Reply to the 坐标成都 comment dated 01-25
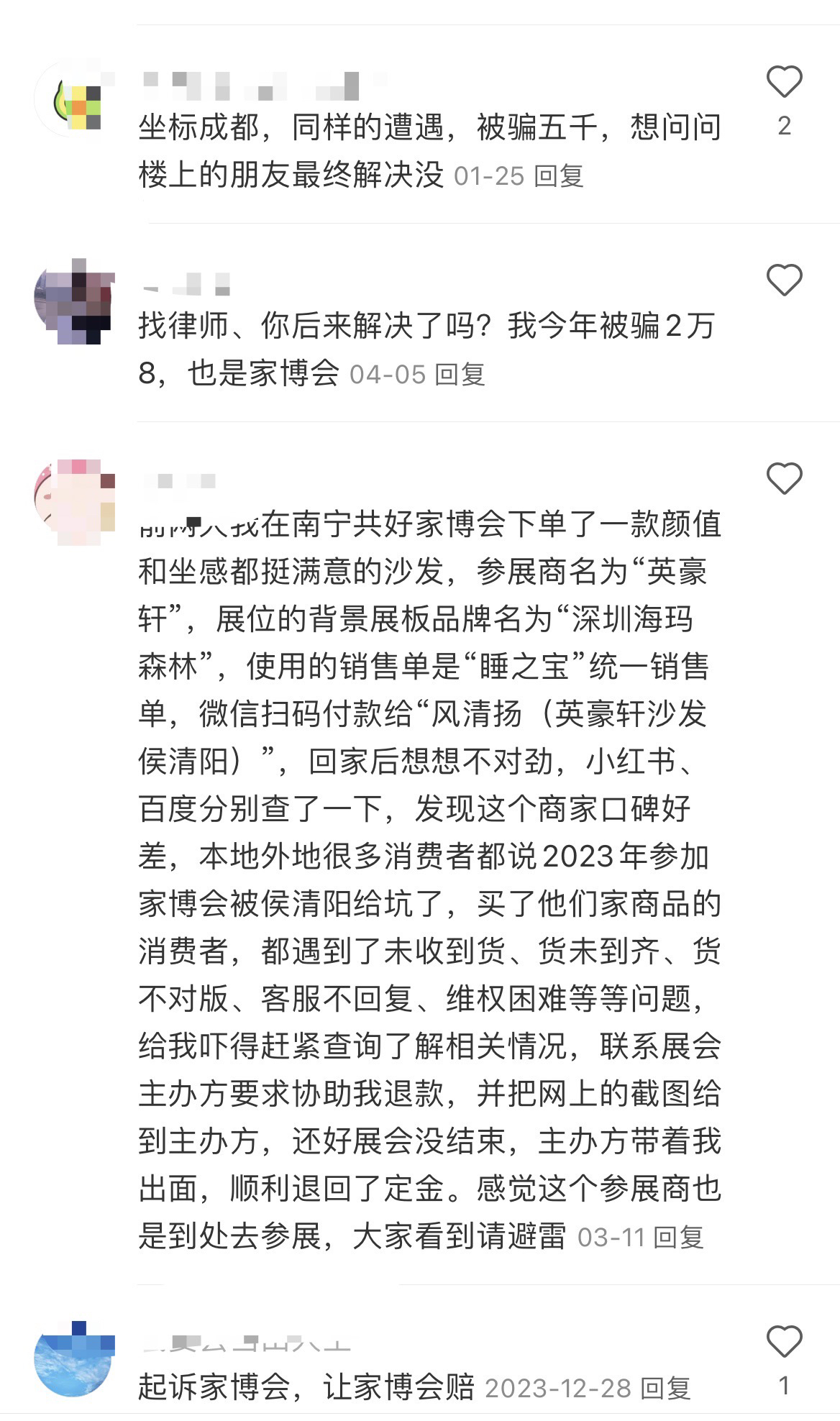 [559, 175]
